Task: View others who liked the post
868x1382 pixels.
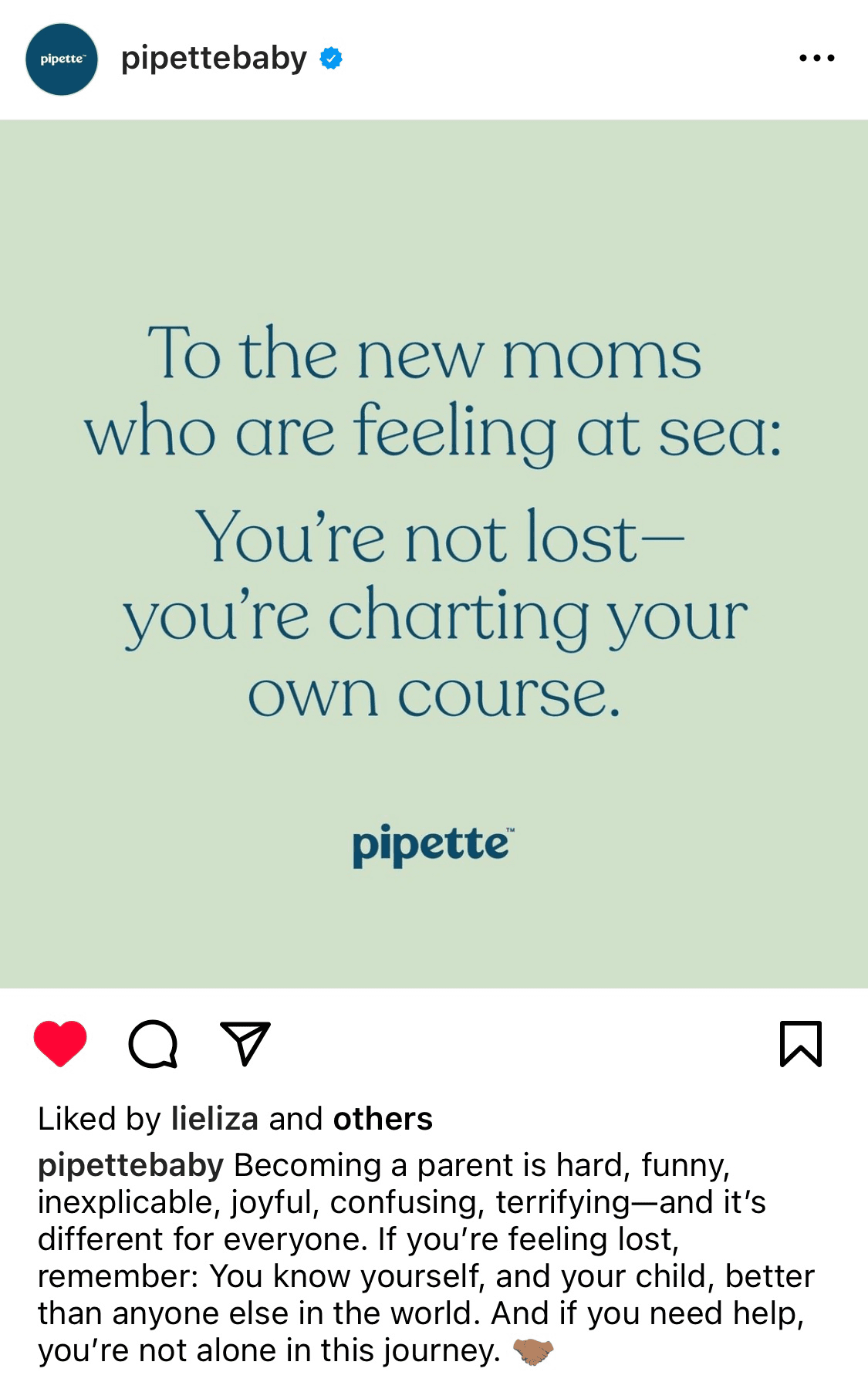Action: 383,1119
